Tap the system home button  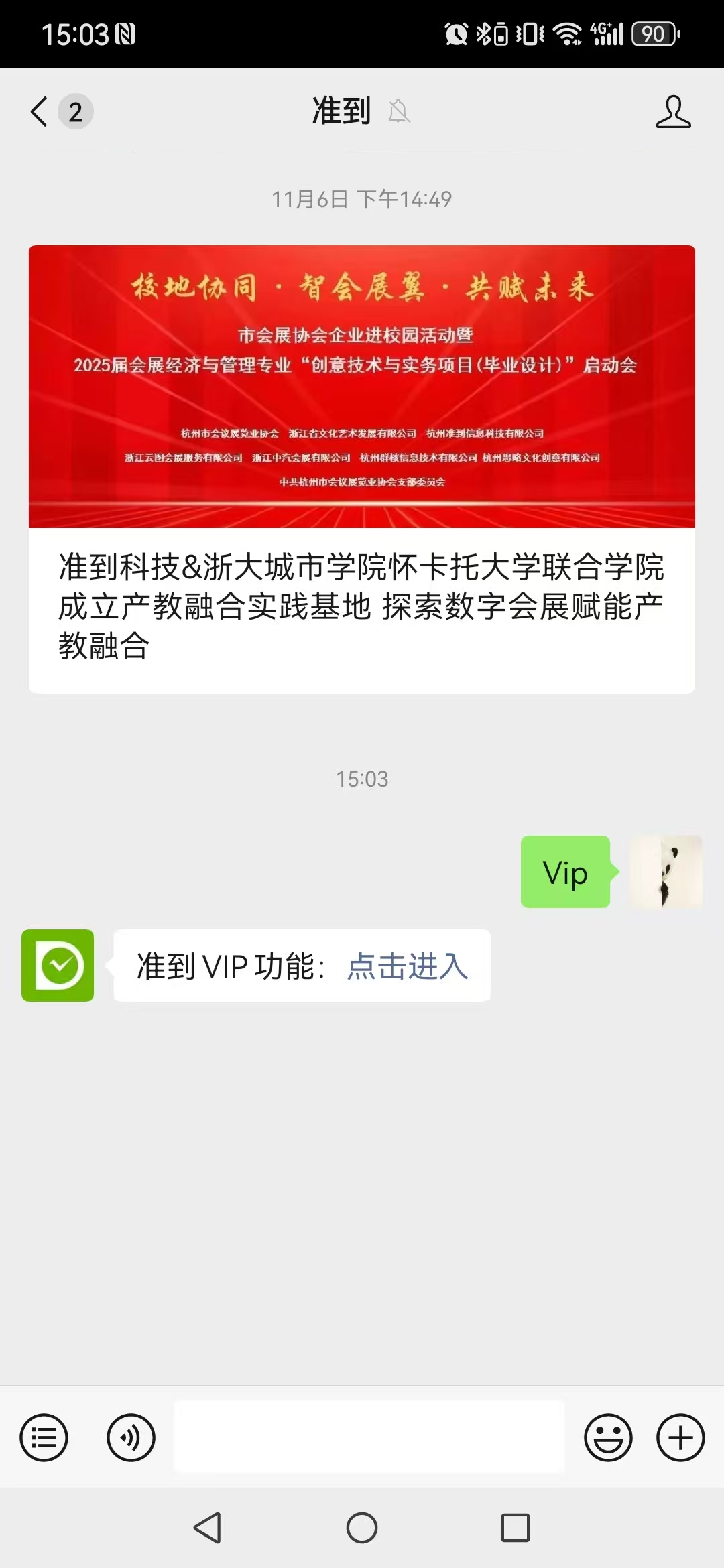pos(361,1528)
